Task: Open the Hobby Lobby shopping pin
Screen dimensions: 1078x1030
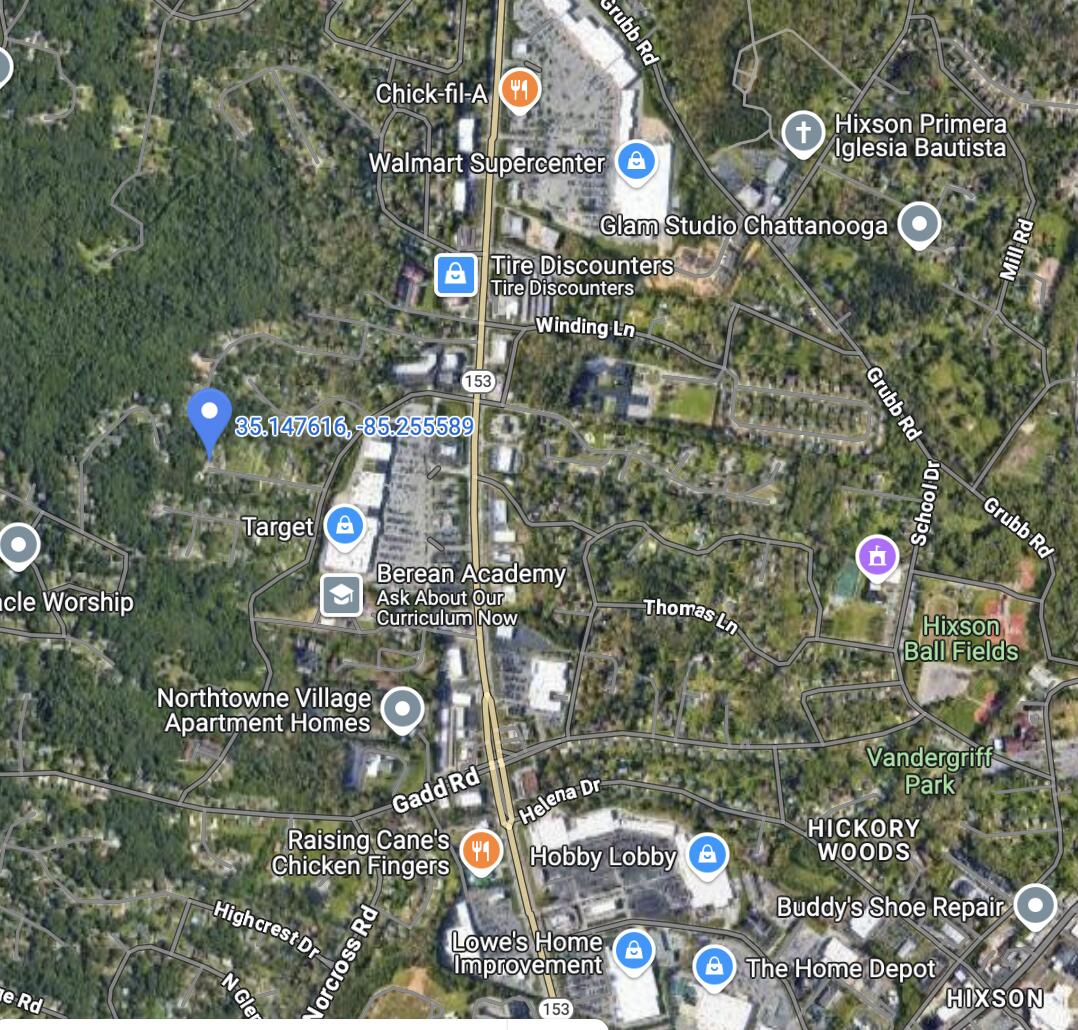Action: click(x=707, y=854)
